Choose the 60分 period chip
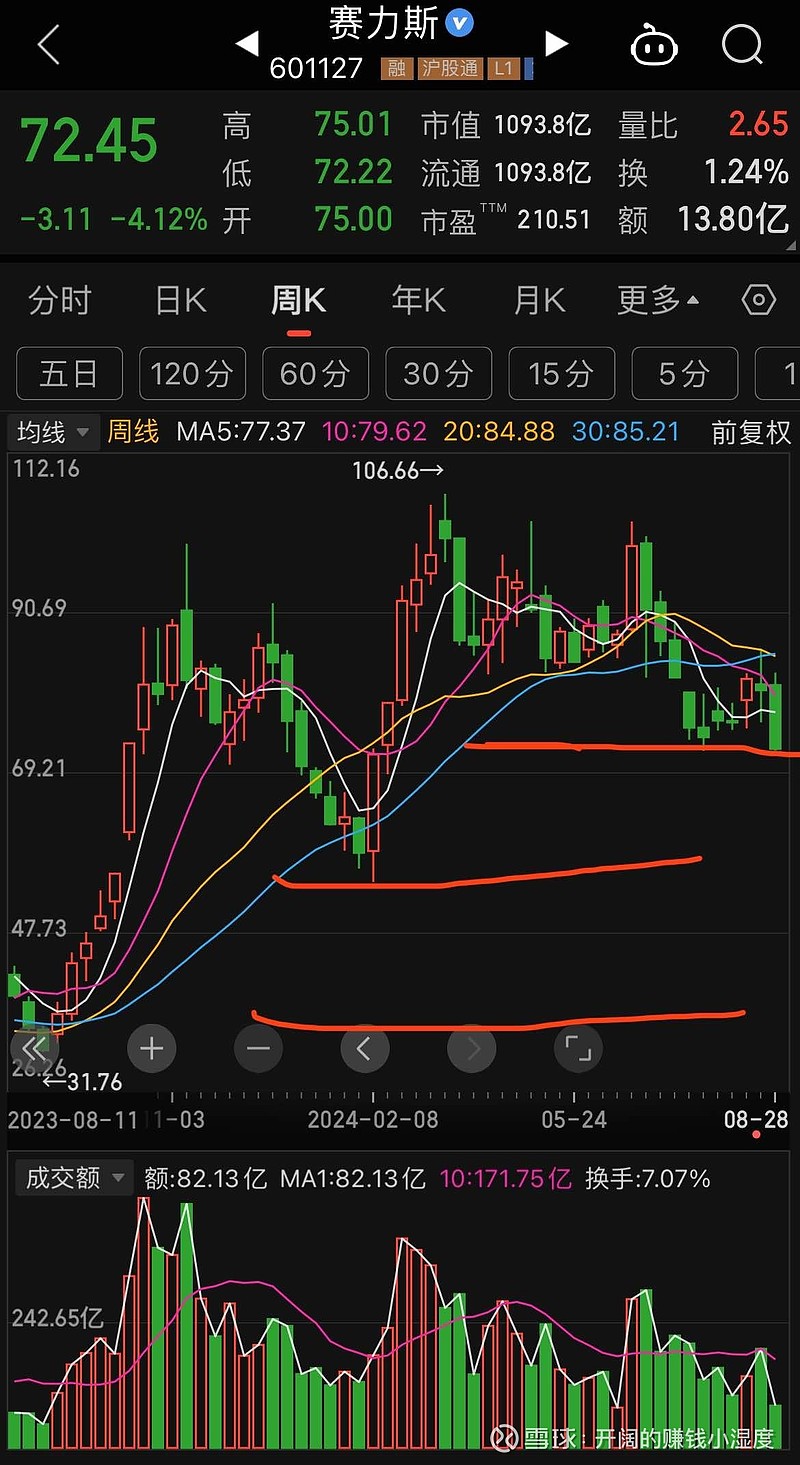 (315, 374)
